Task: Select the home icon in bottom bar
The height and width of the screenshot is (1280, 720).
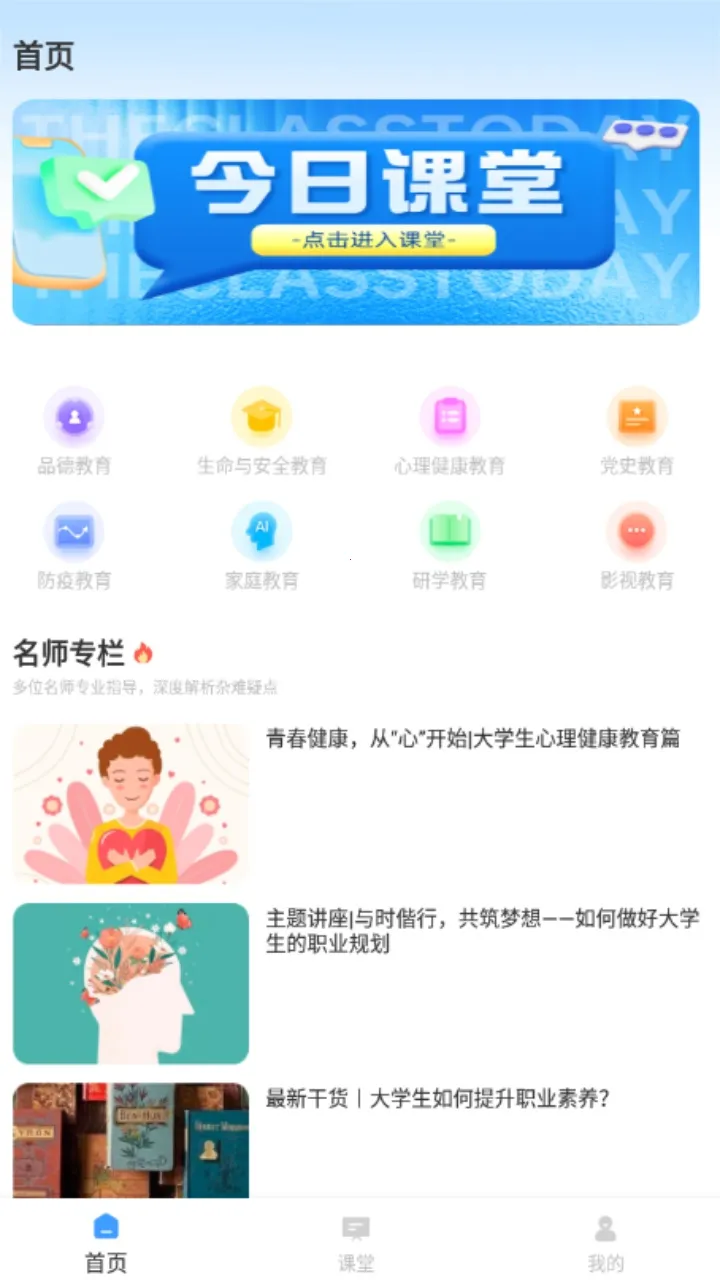Action: coord(105,1227)
